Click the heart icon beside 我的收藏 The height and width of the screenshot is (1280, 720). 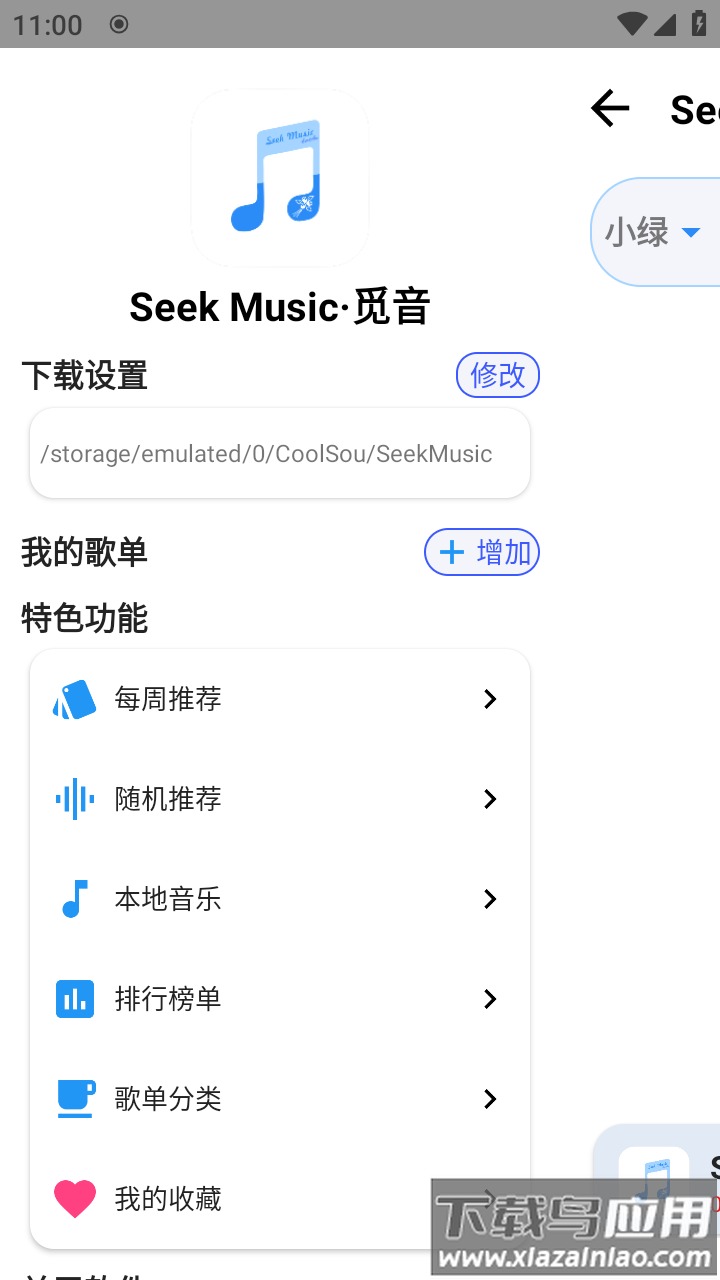[x=74, y=1199]
